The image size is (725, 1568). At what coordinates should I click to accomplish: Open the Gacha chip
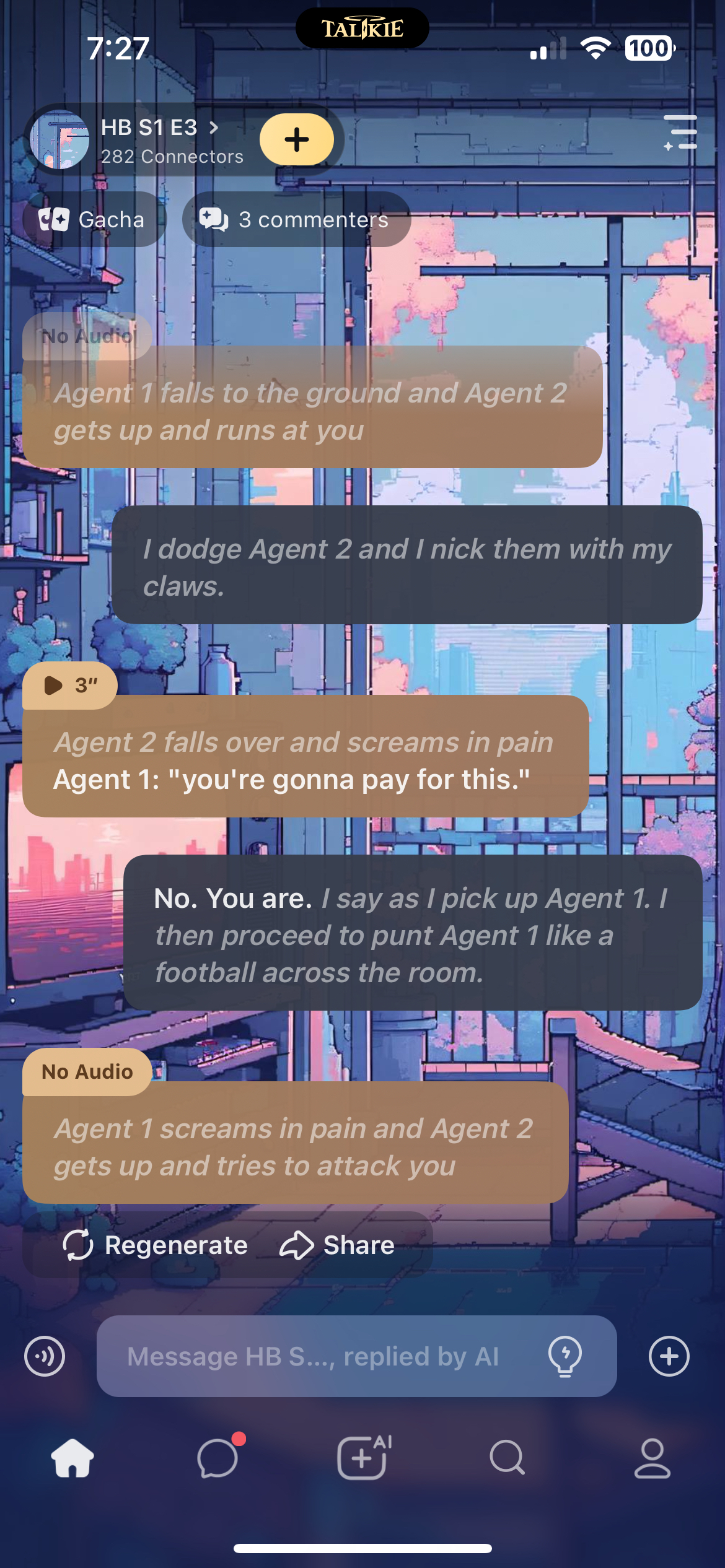point(93,219)
